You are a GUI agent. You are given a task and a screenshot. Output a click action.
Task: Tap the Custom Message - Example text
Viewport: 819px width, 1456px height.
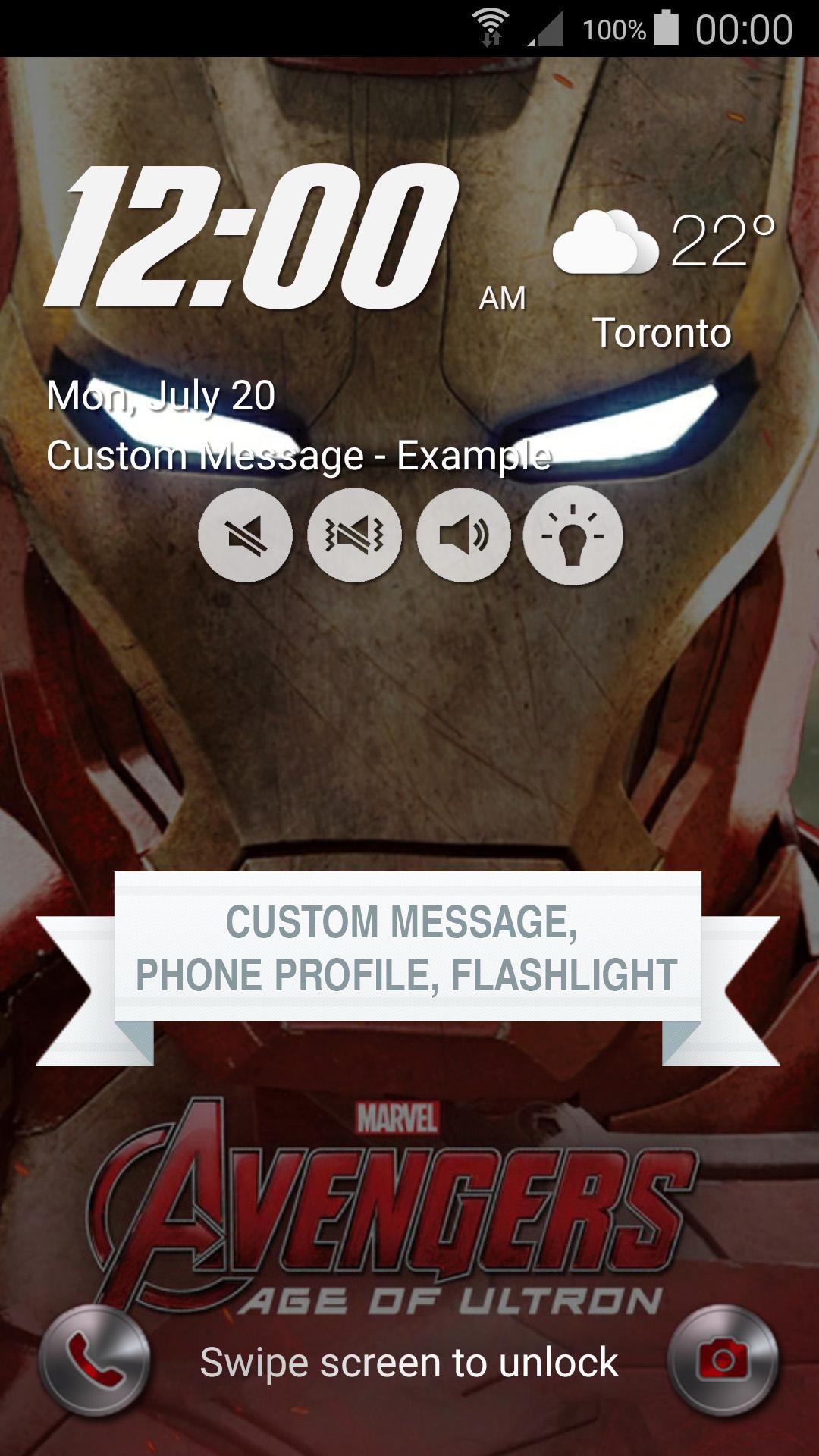pyautogui.click(x=300, y=455)
